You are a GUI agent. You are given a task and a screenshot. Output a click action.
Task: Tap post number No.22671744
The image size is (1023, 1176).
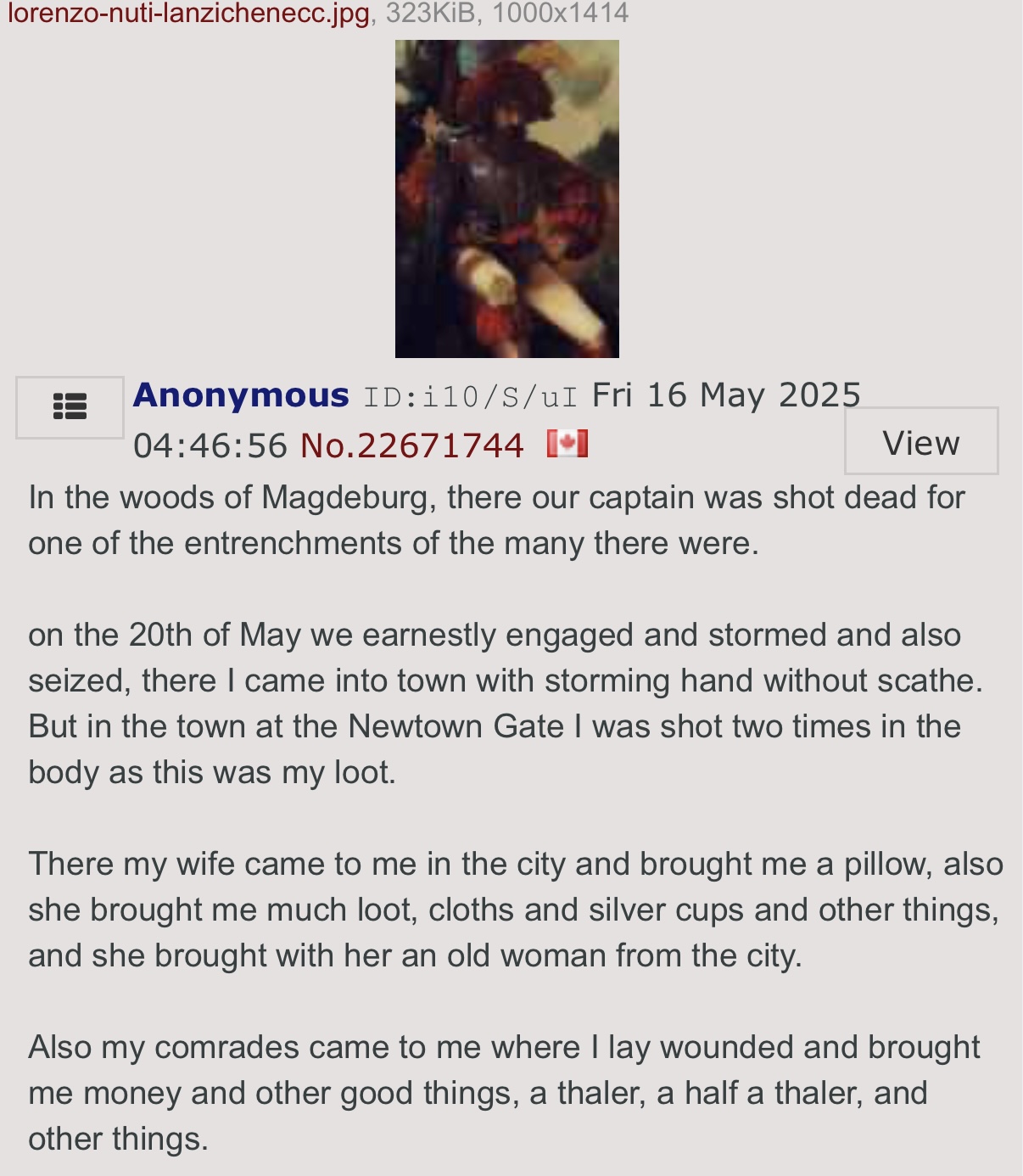[x=412, y=445]
